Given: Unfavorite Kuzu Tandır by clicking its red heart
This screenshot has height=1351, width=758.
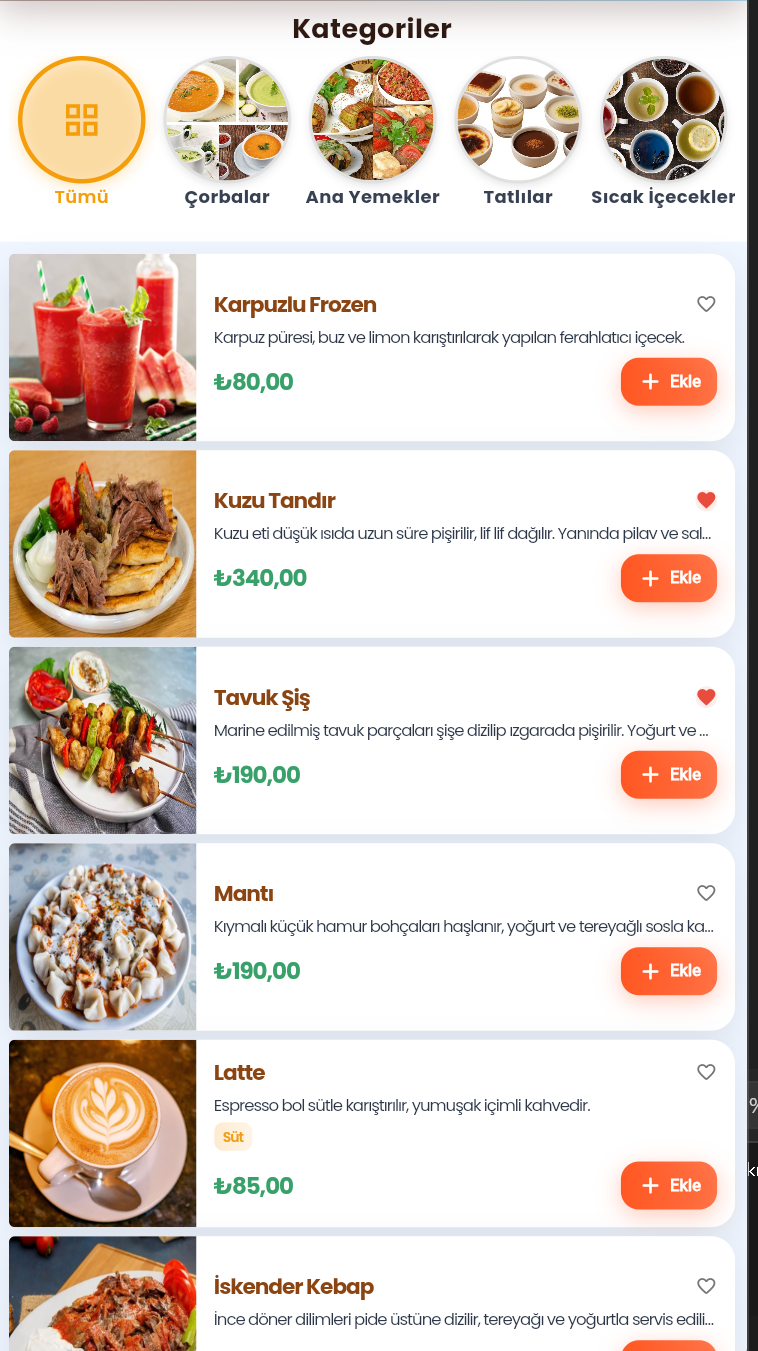Looking at the screenshot, I should pyautogui.click(x=707, y=500).
